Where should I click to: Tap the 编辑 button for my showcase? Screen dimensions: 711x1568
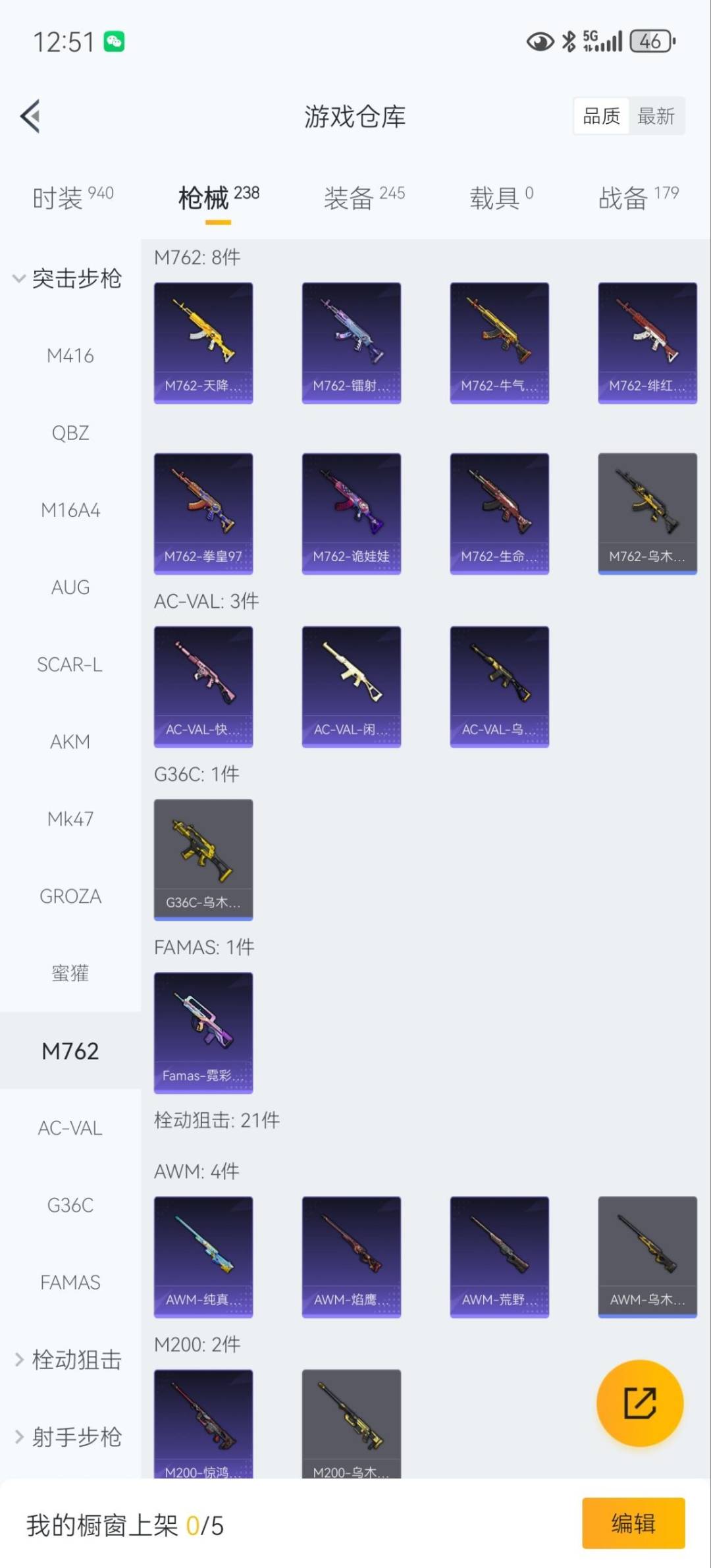[633, 1523]
